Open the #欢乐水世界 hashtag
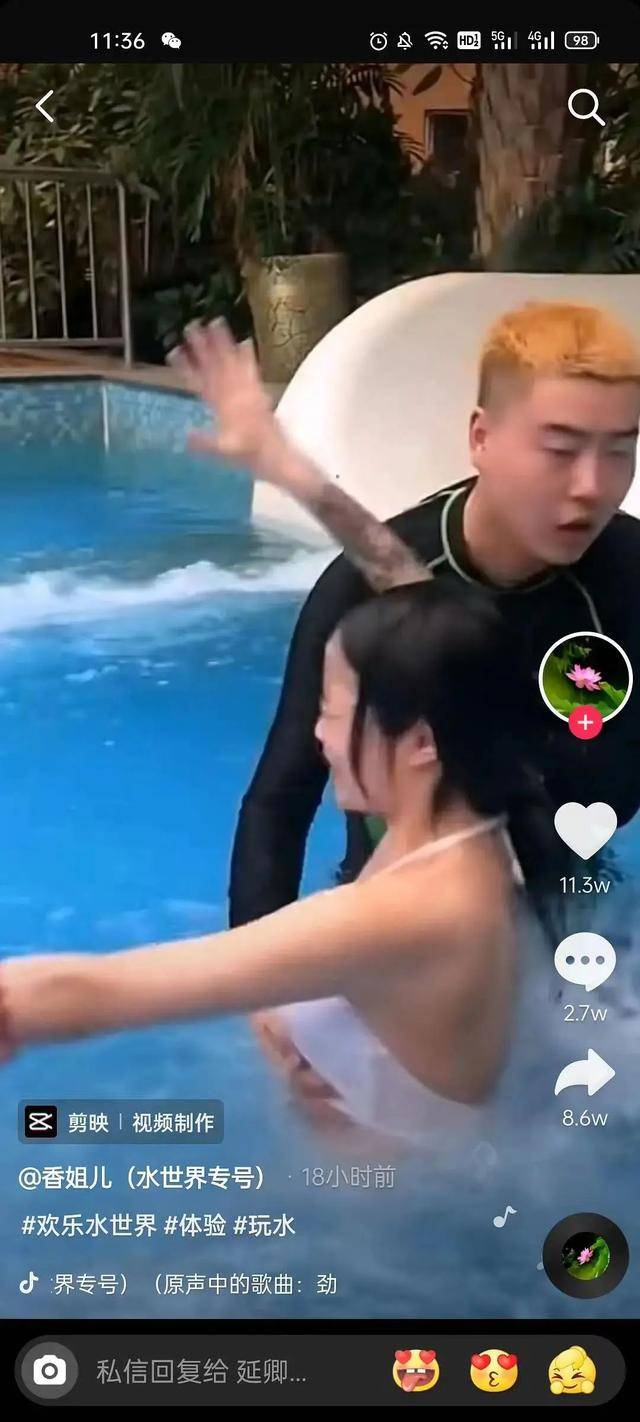This screenshot has width=640, height=1422. tap(89, 1226)
